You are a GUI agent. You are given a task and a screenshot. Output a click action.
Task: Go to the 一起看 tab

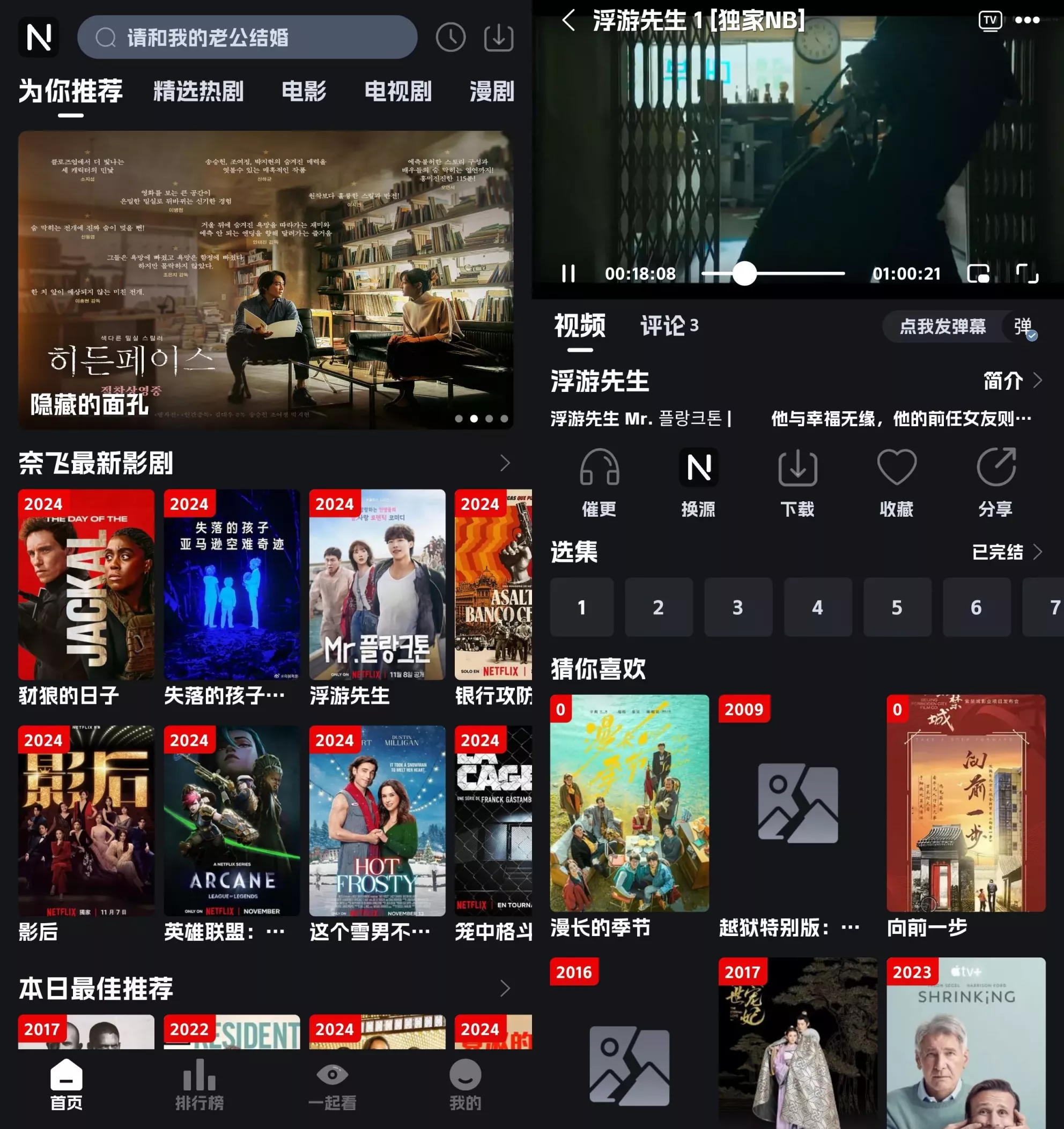(332, 1085)
